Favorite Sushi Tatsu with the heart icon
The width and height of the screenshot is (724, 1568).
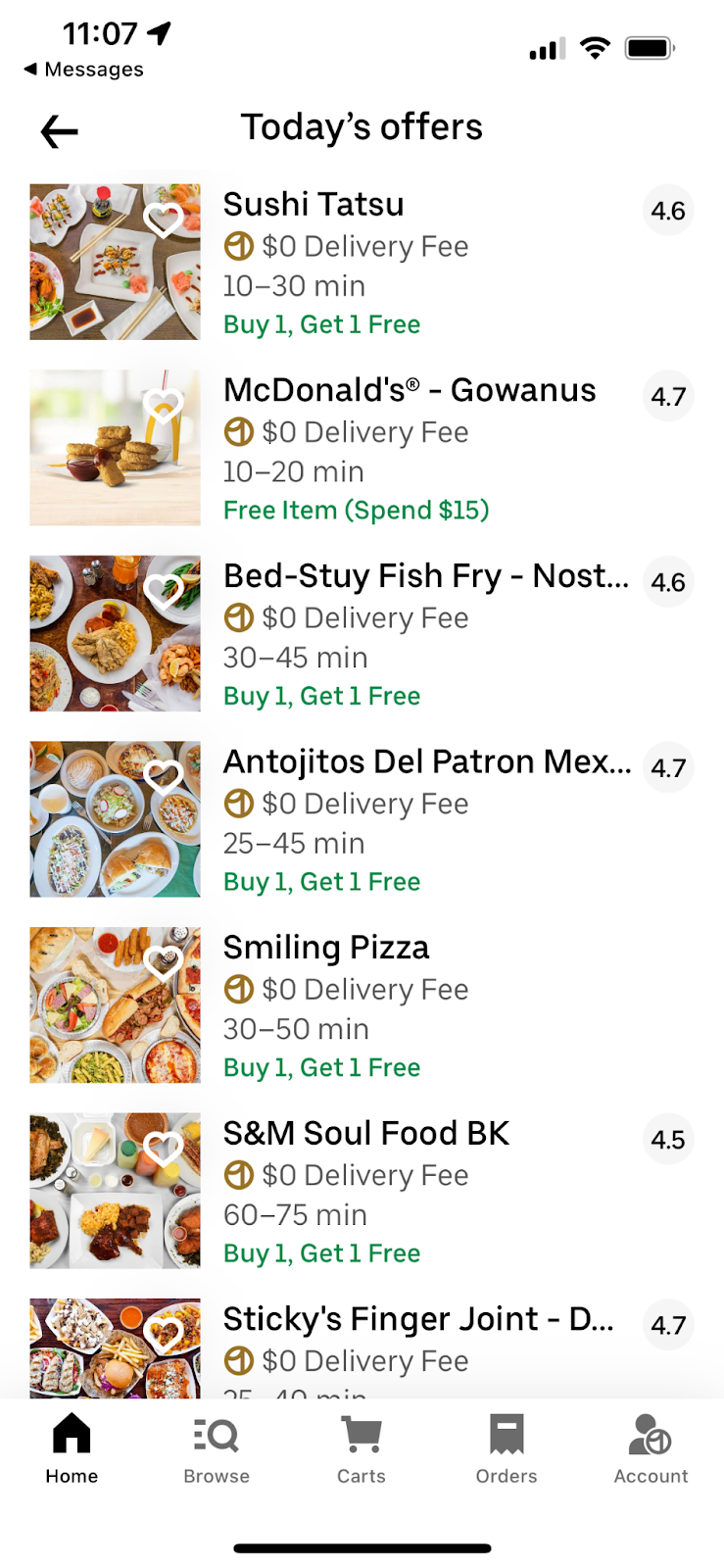[164, 220]
